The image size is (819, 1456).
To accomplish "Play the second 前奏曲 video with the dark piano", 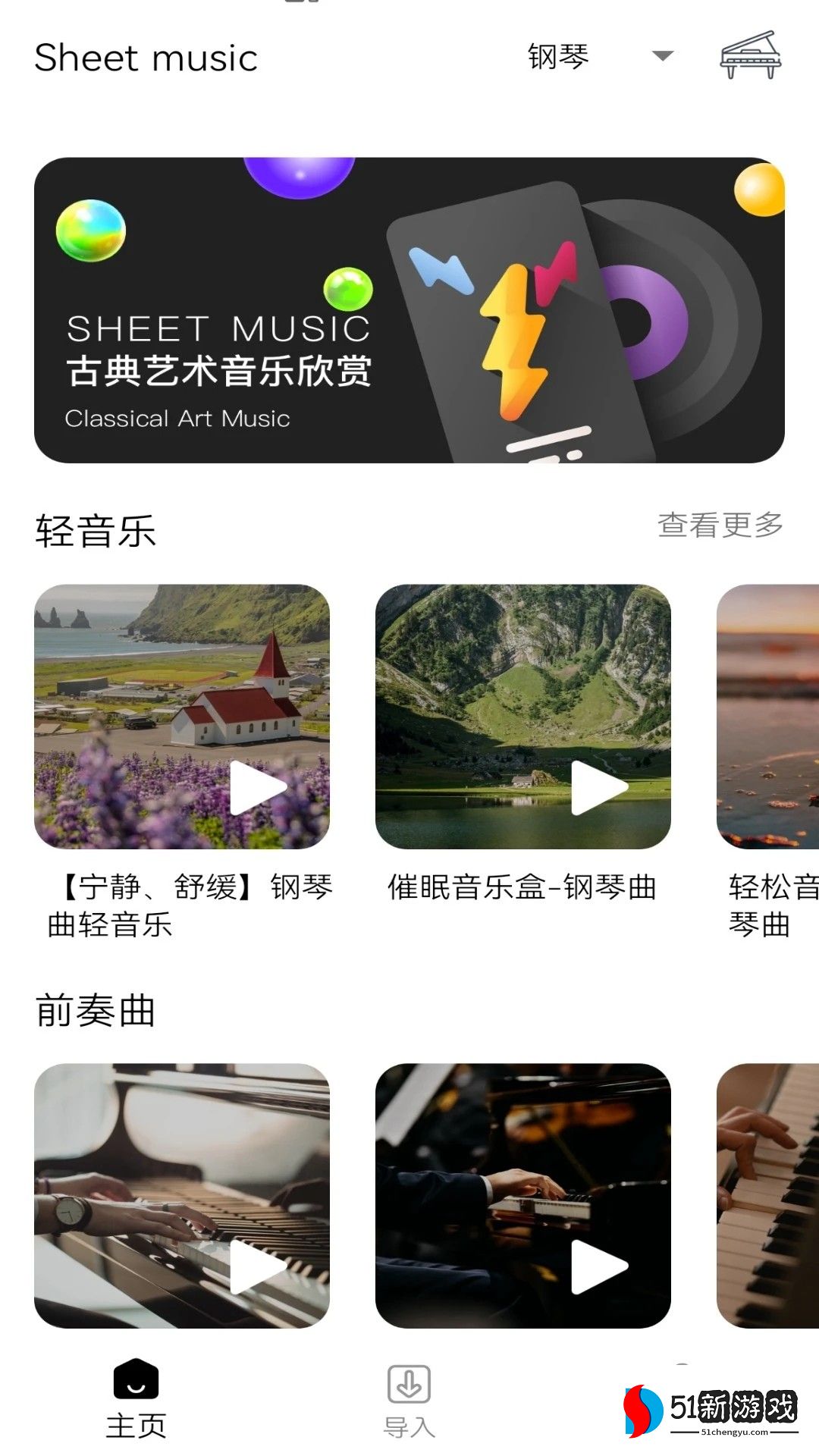I will pos(523,1195).
